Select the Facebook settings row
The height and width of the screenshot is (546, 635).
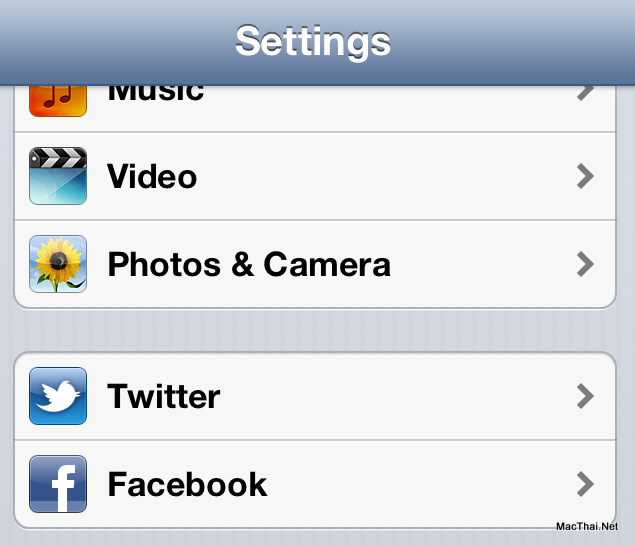coord(314,485)
